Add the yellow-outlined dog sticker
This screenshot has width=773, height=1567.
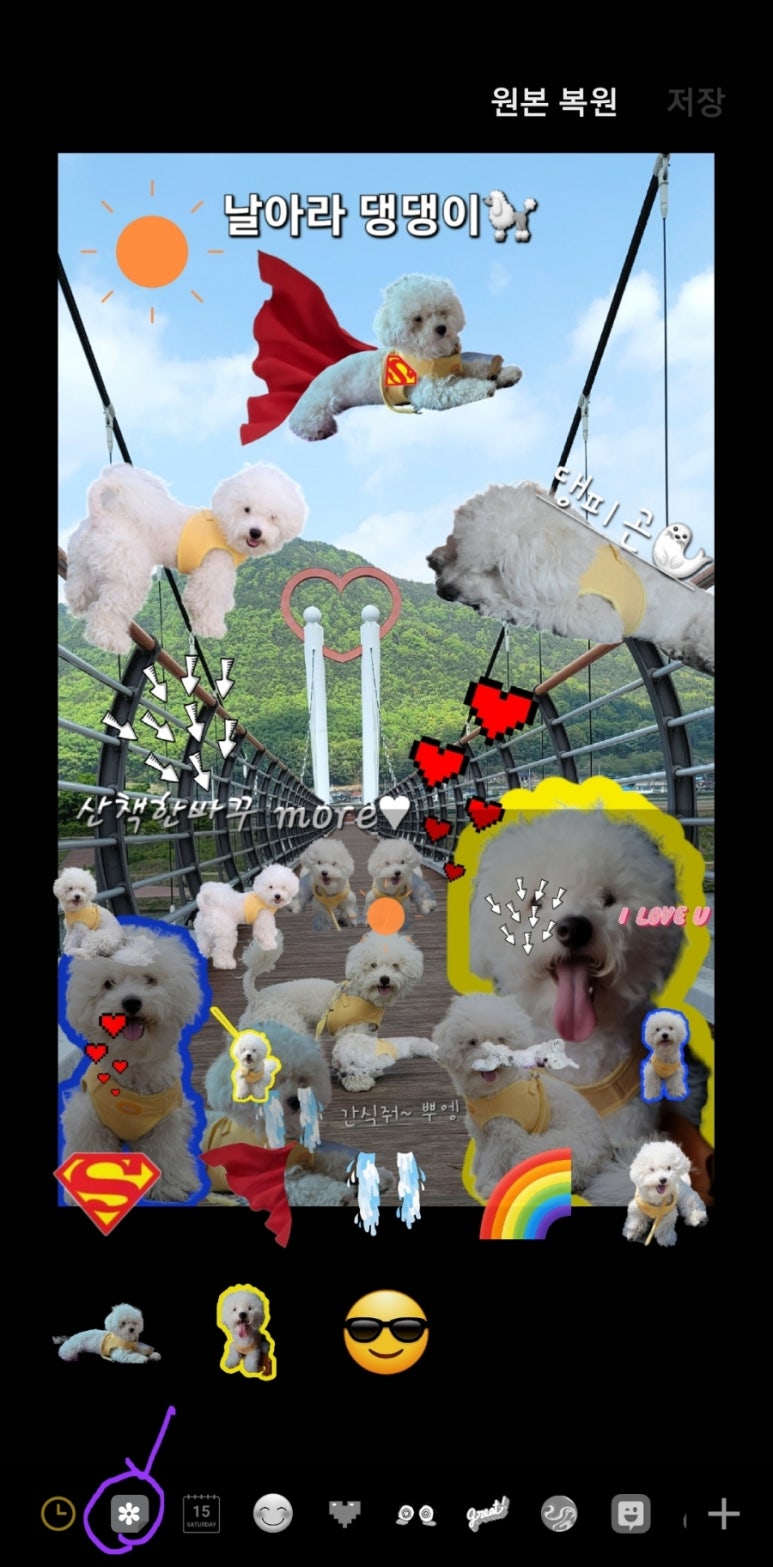pyautogui.click(x=245, y=1333)
